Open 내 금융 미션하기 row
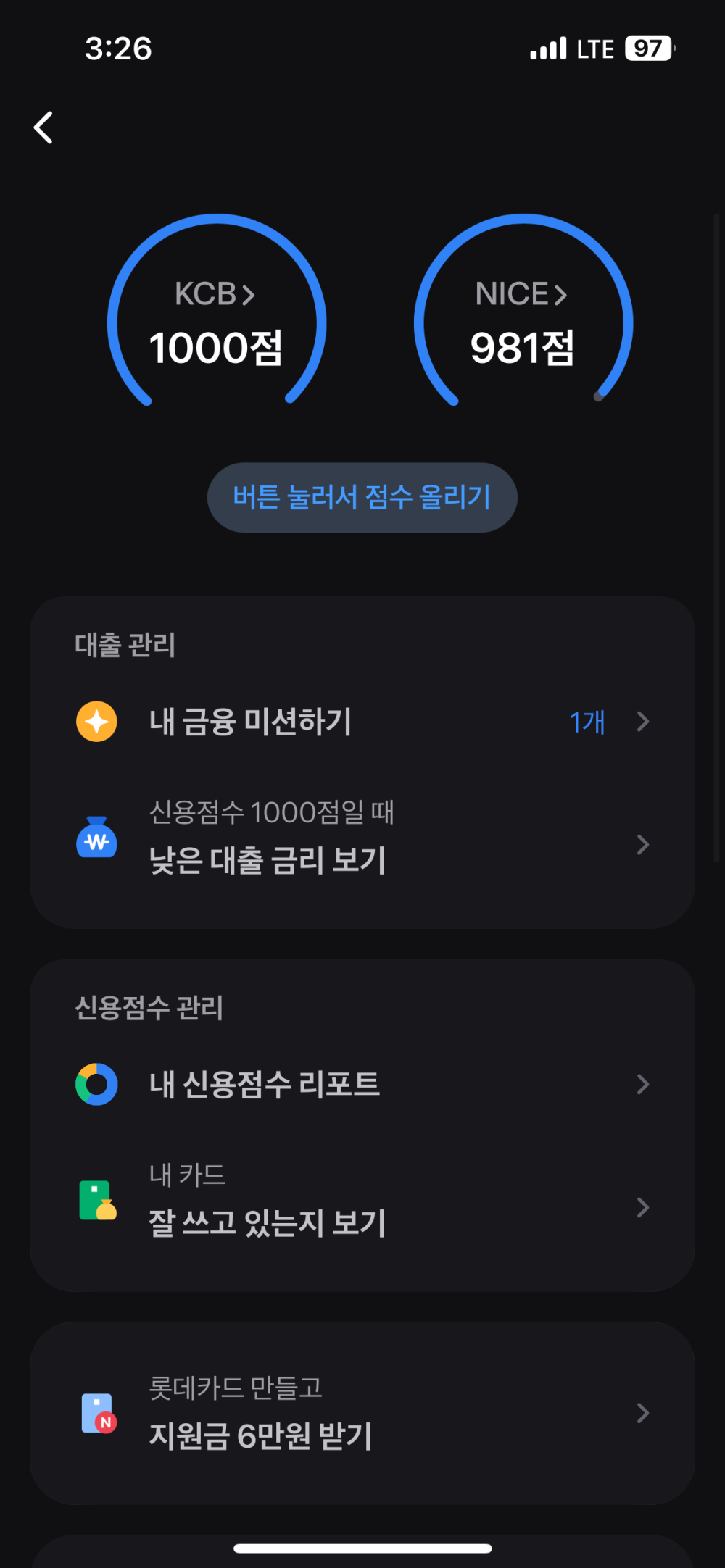725x1568 pixels. [x=362, y=722]
